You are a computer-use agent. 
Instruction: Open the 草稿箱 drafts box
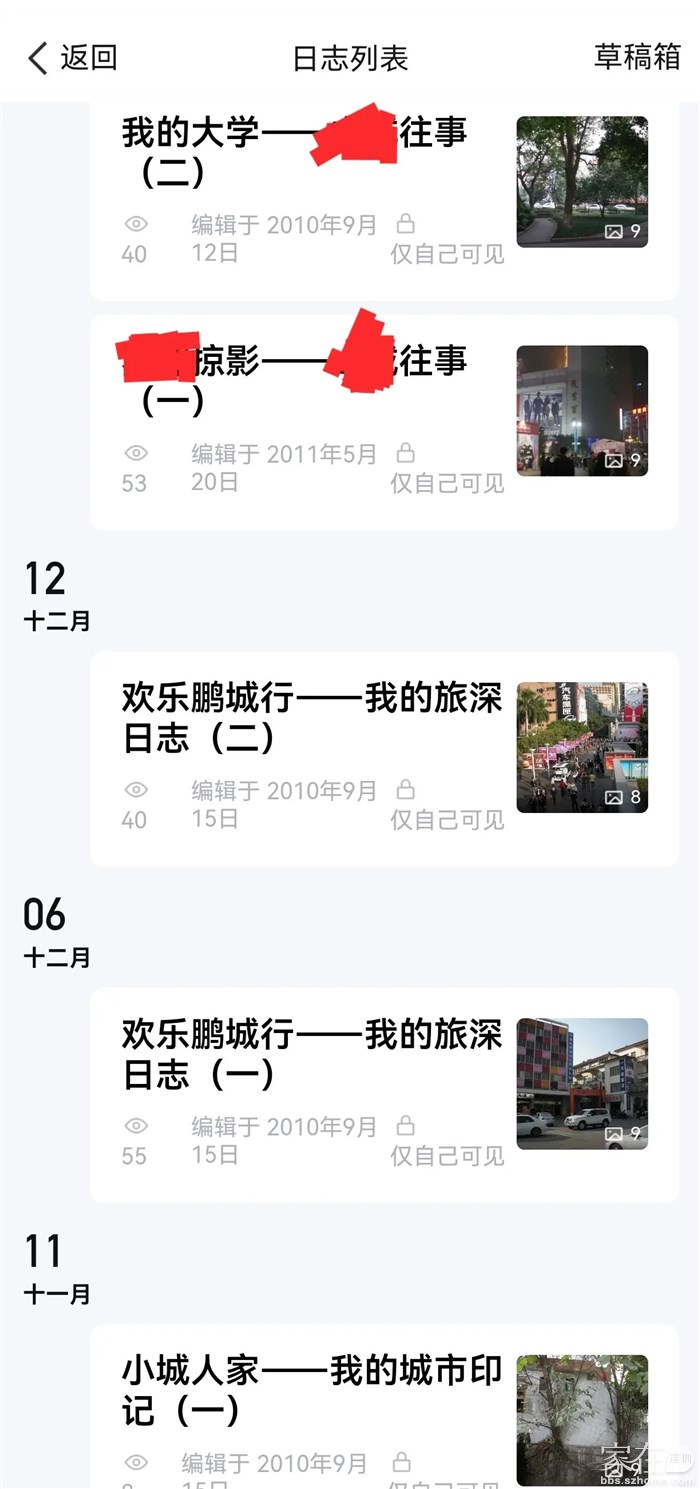637,57
